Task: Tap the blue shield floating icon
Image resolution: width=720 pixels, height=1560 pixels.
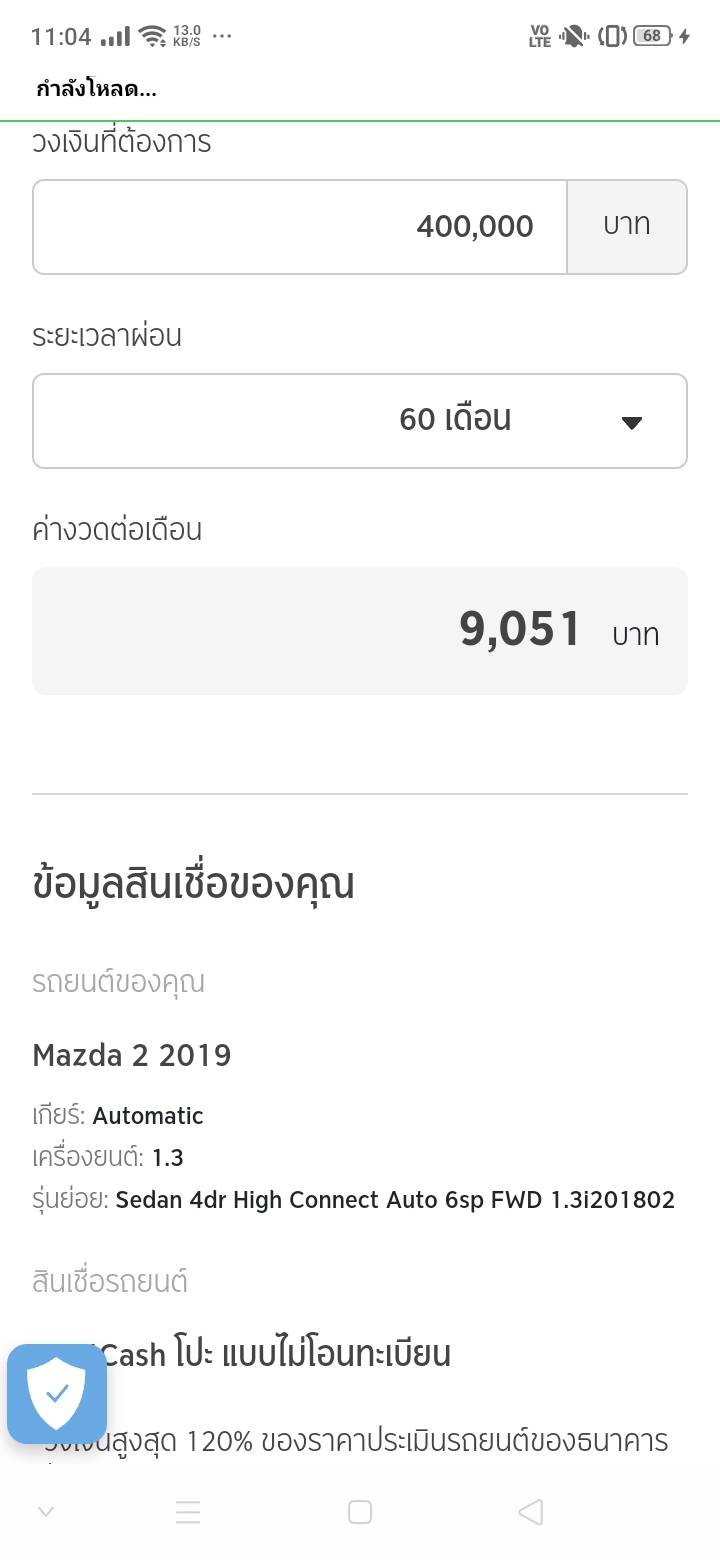Action: tap(57, 1394)
